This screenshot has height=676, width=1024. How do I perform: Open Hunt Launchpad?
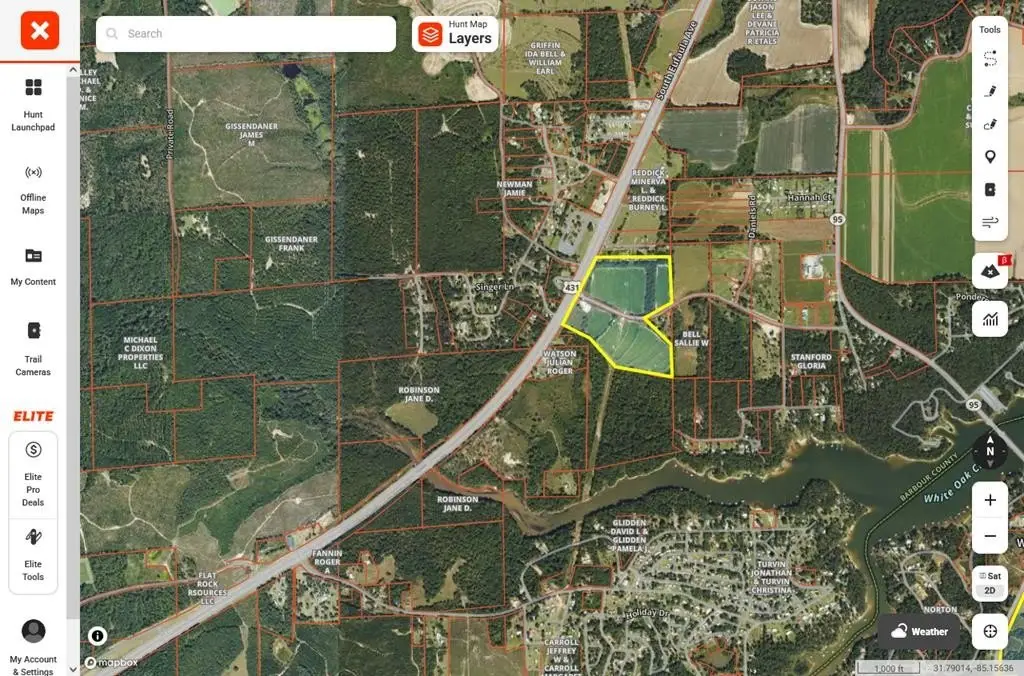tap(33, 105)
